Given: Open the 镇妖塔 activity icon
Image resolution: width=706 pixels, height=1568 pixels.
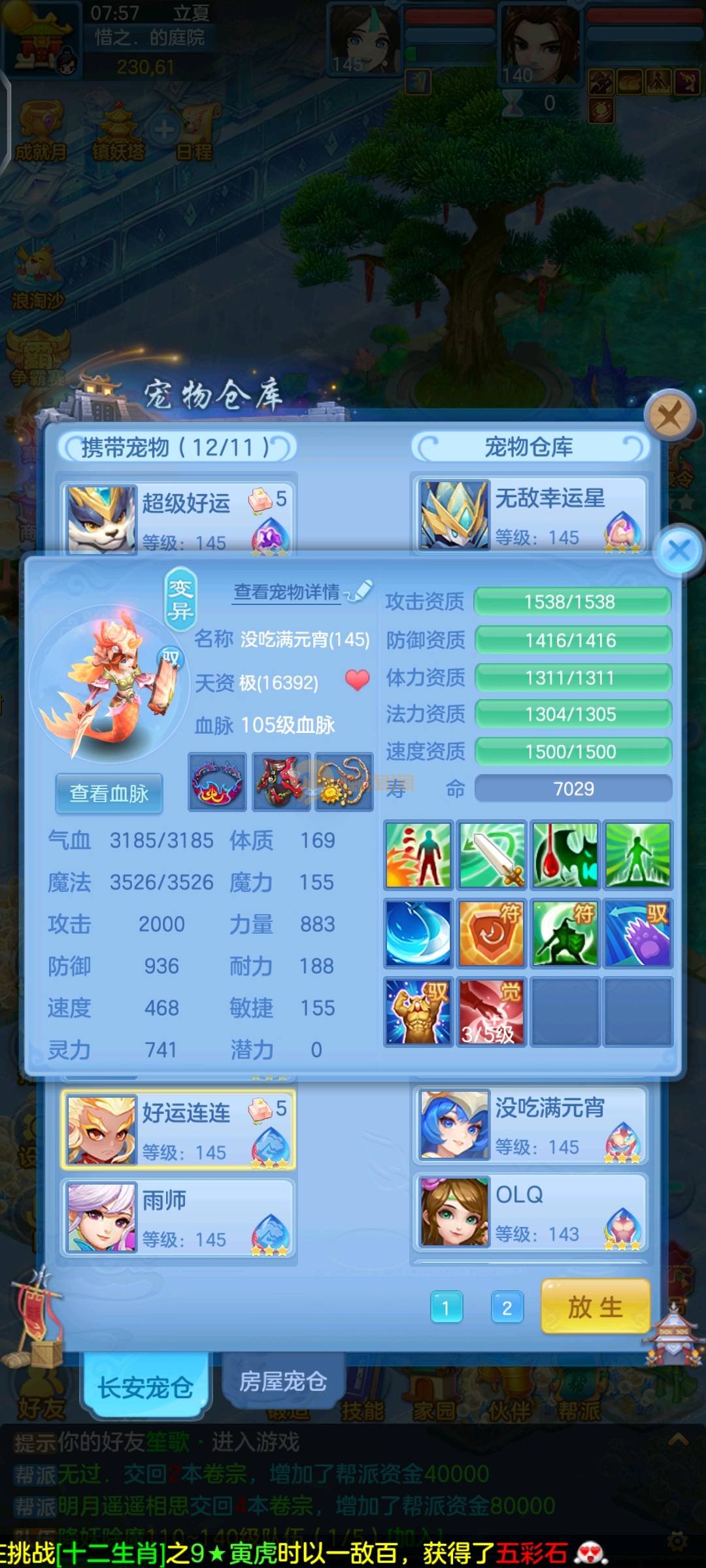Looking at the screenshot, I should [x=118, y=134].
